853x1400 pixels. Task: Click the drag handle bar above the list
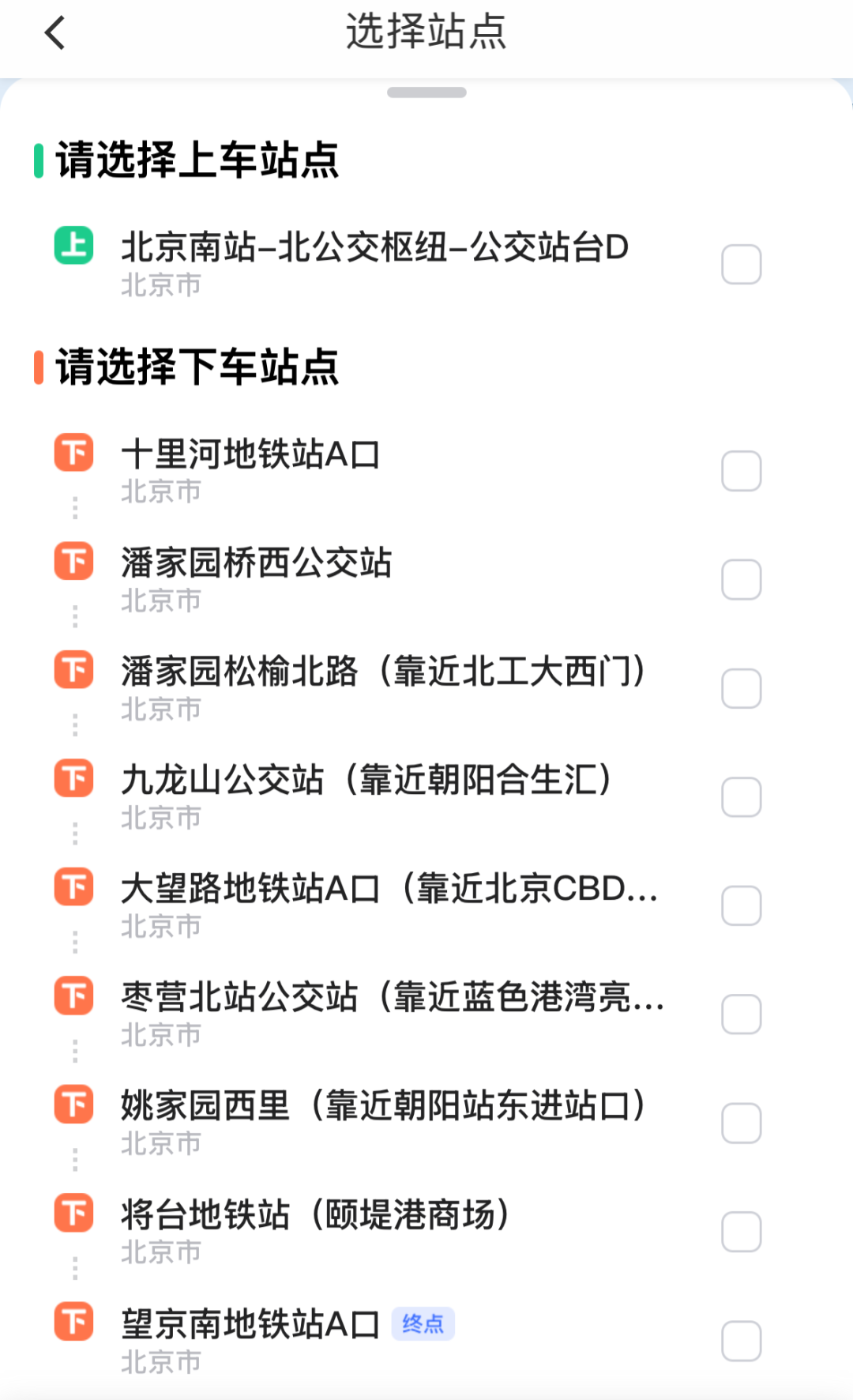pyautogui.click(x=426, y=91)
